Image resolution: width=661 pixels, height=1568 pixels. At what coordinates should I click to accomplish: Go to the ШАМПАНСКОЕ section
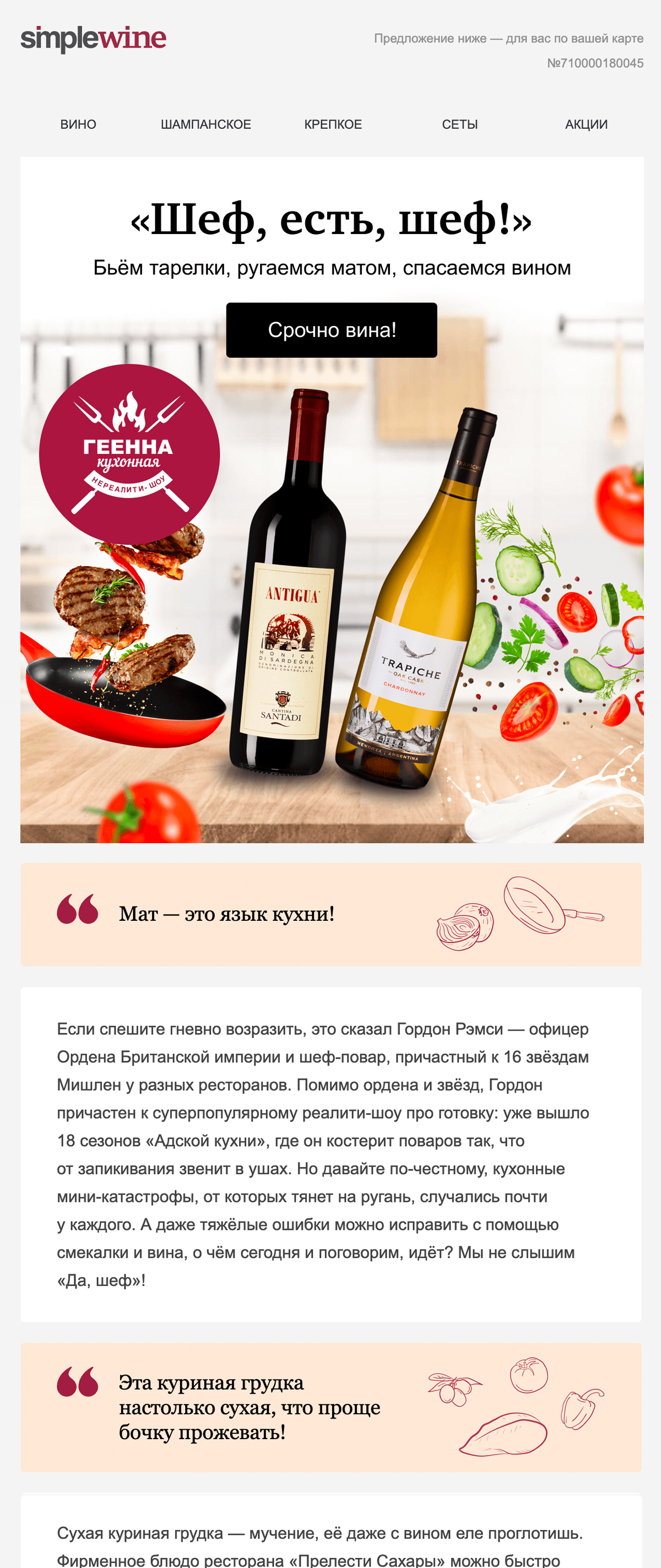click(x=205, y=124)
